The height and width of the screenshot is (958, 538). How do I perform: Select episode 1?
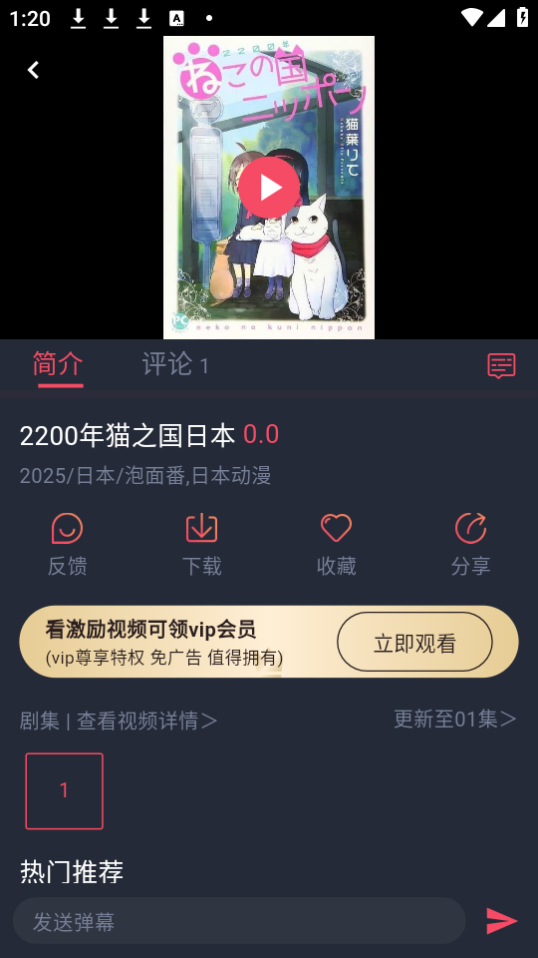(64, 791)
